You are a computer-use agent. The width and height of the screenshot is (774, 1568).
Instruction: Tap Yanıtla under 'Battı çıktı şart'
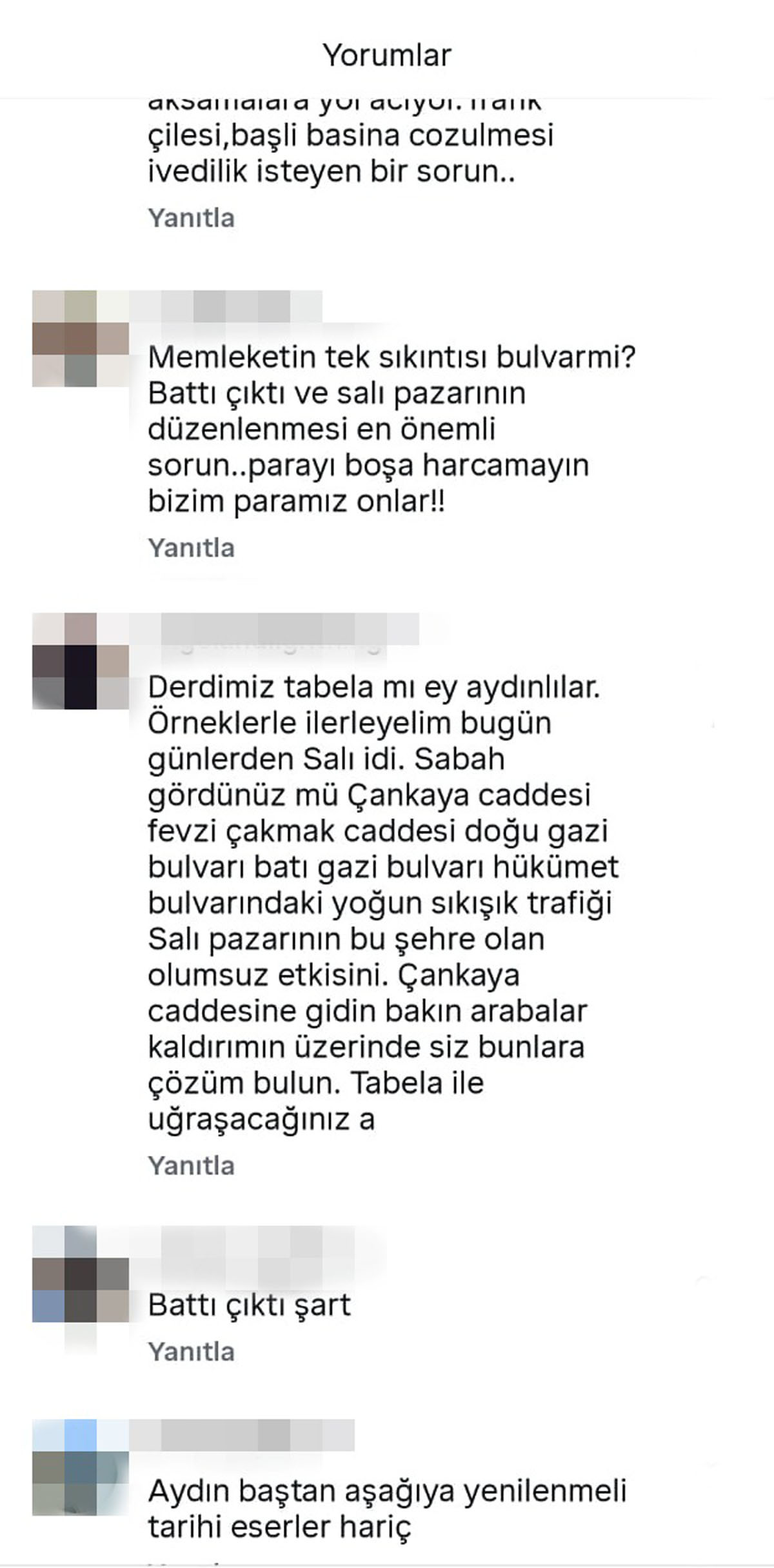coord(191,1351)
